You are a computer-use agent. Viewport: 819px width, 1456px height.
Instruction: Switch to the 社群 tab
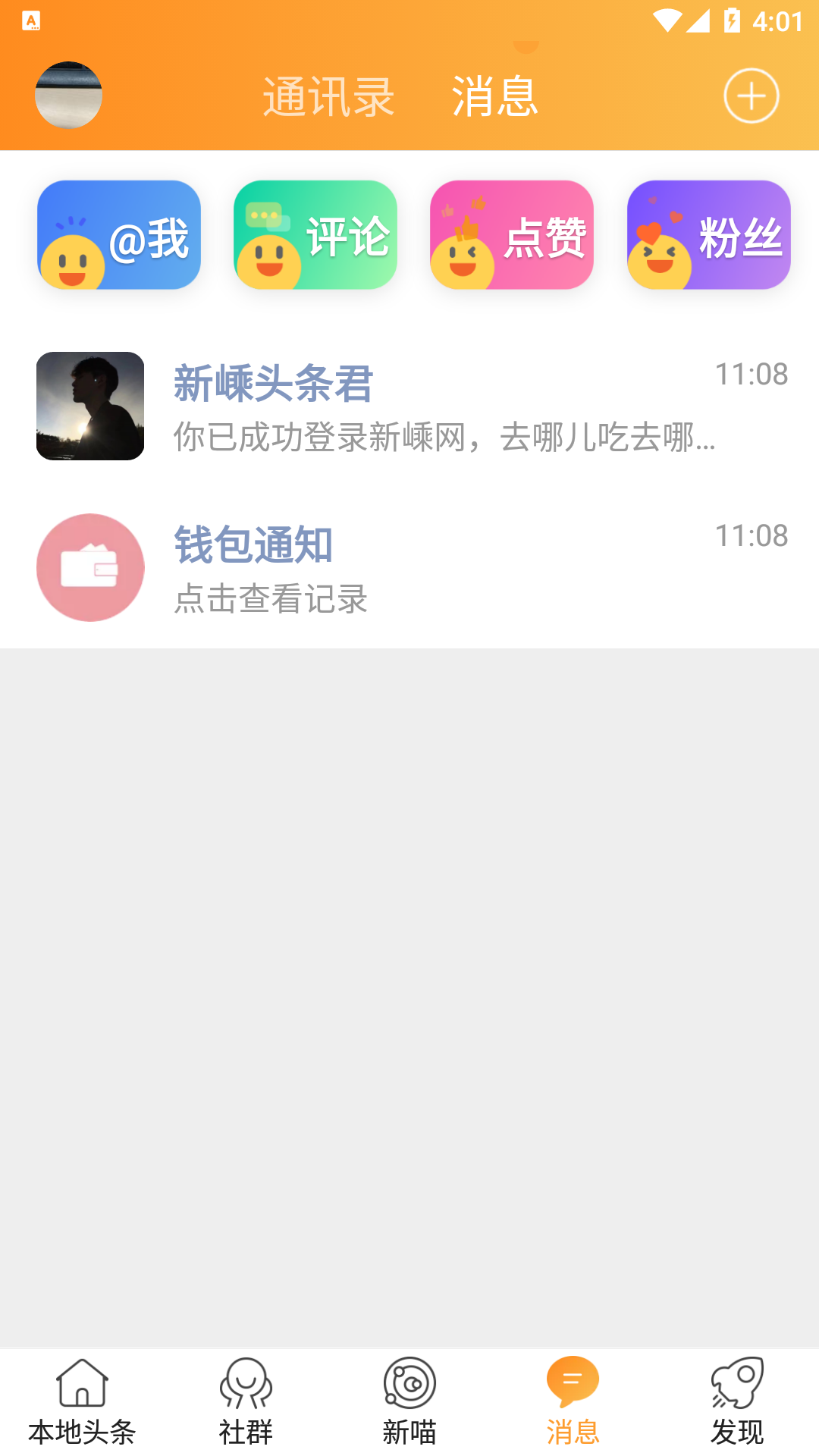[246, 1401]
